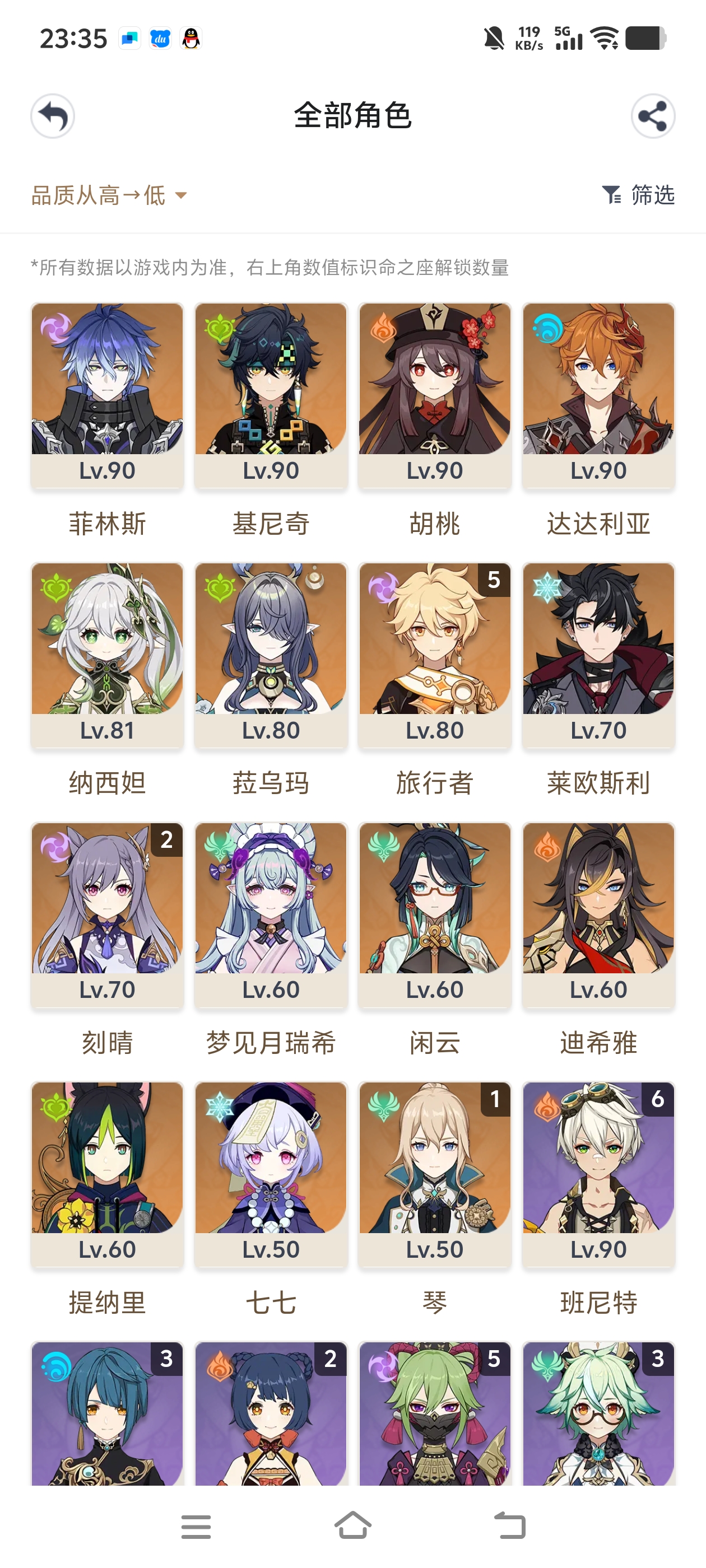View the 菈乌玛 character card

pos(271,655)
